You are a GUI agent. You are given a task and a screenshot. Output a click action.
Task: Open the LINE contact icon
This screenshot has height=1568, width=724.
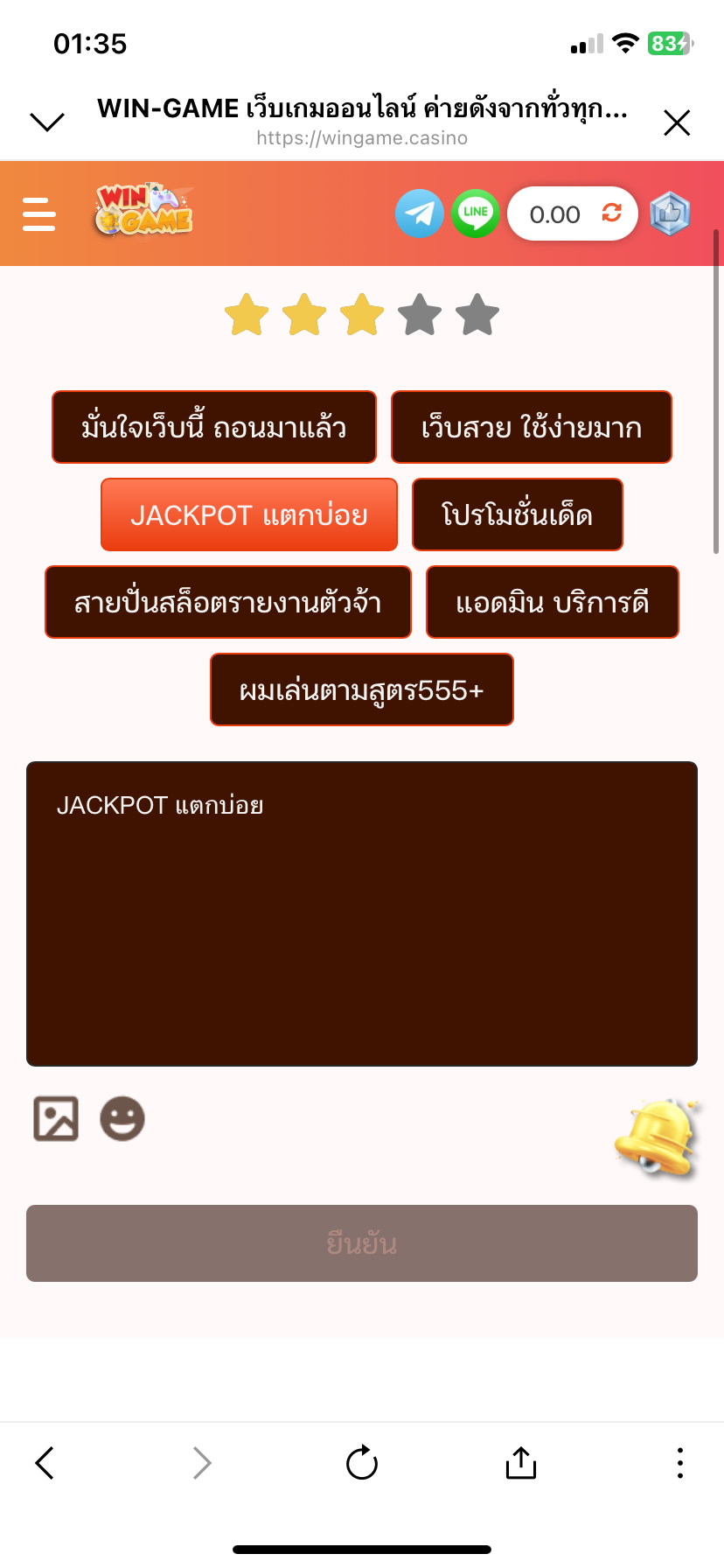[x=475, y=213]
